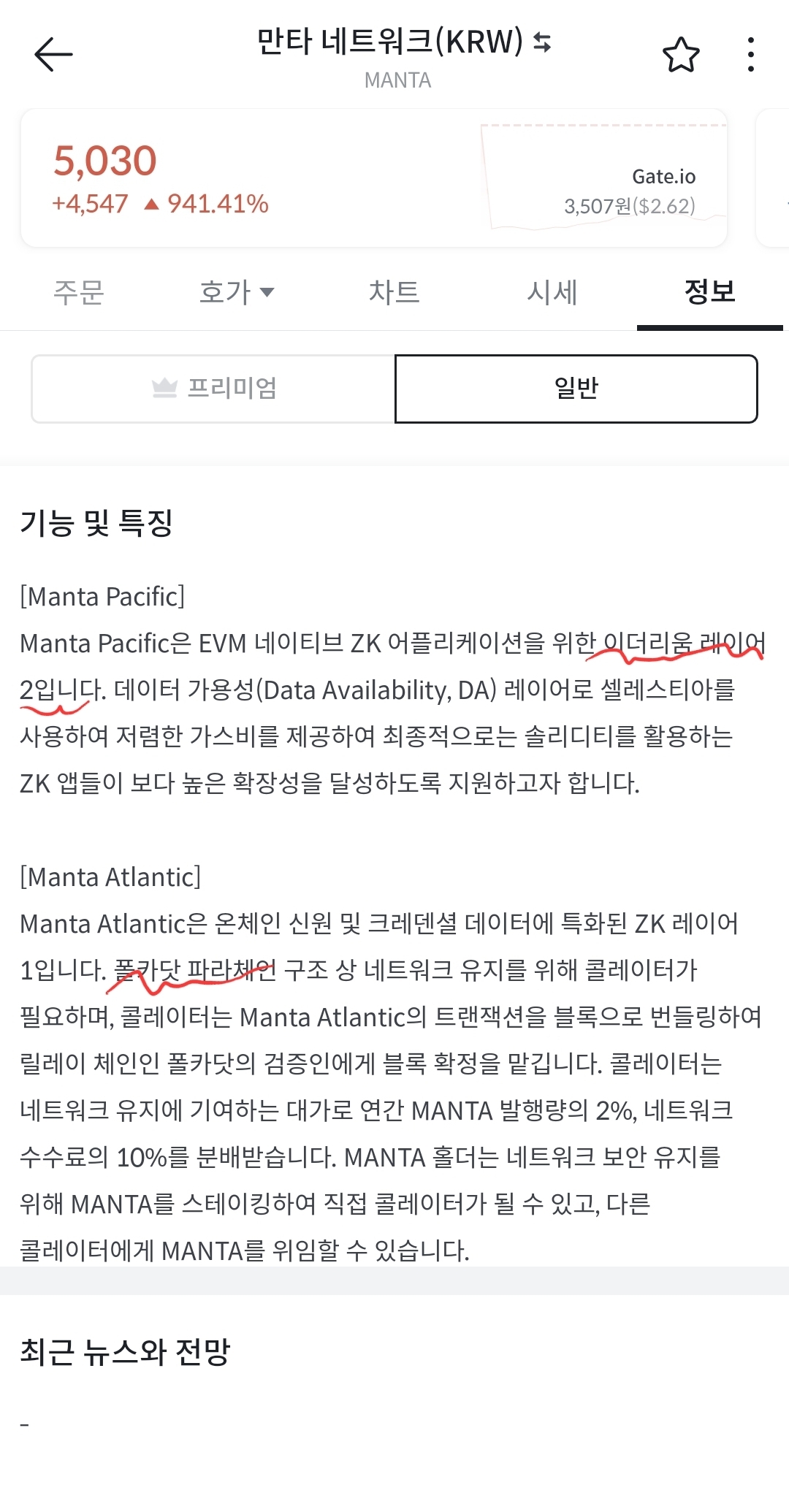Tap the current price 5,030
The image size is (789, 1512).
tap(105, 159)
